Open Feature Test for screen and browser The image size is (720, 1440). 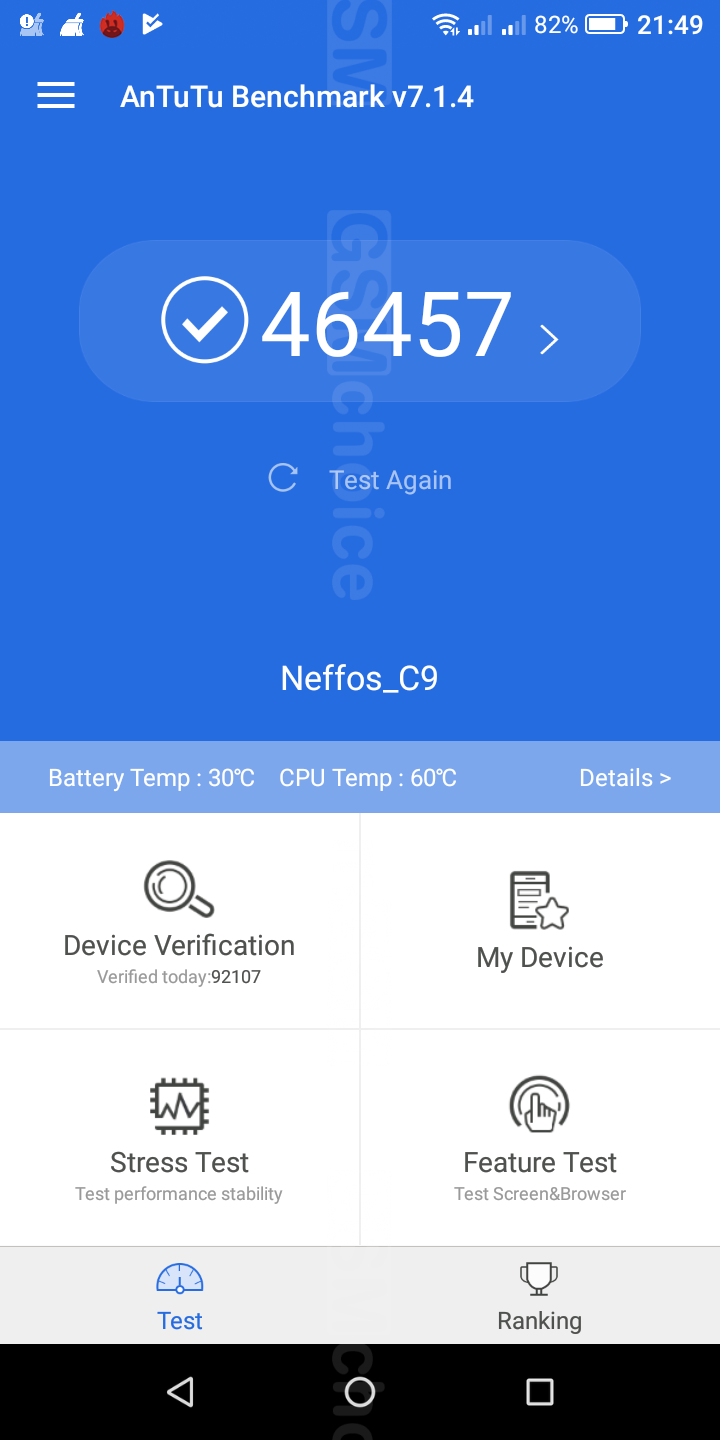[540, 1138]
